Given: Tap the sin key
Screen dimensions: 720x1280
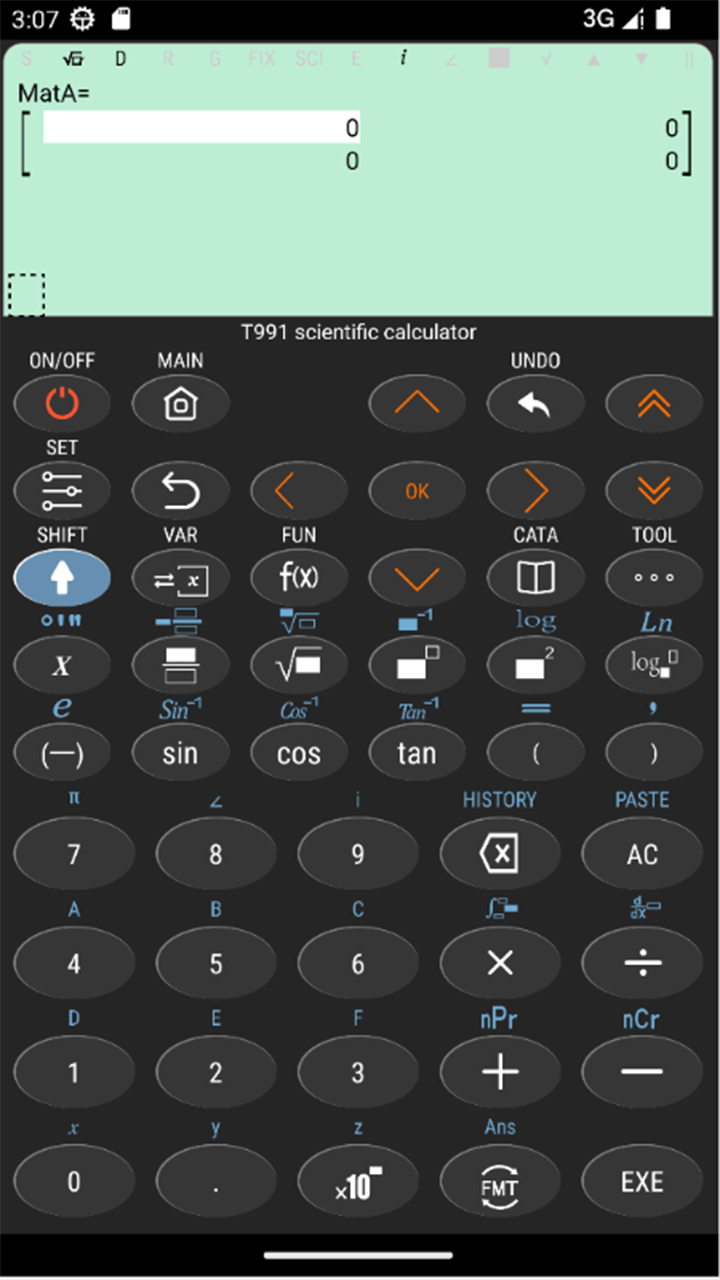Looking at the screenshot, I should point(180,752).
